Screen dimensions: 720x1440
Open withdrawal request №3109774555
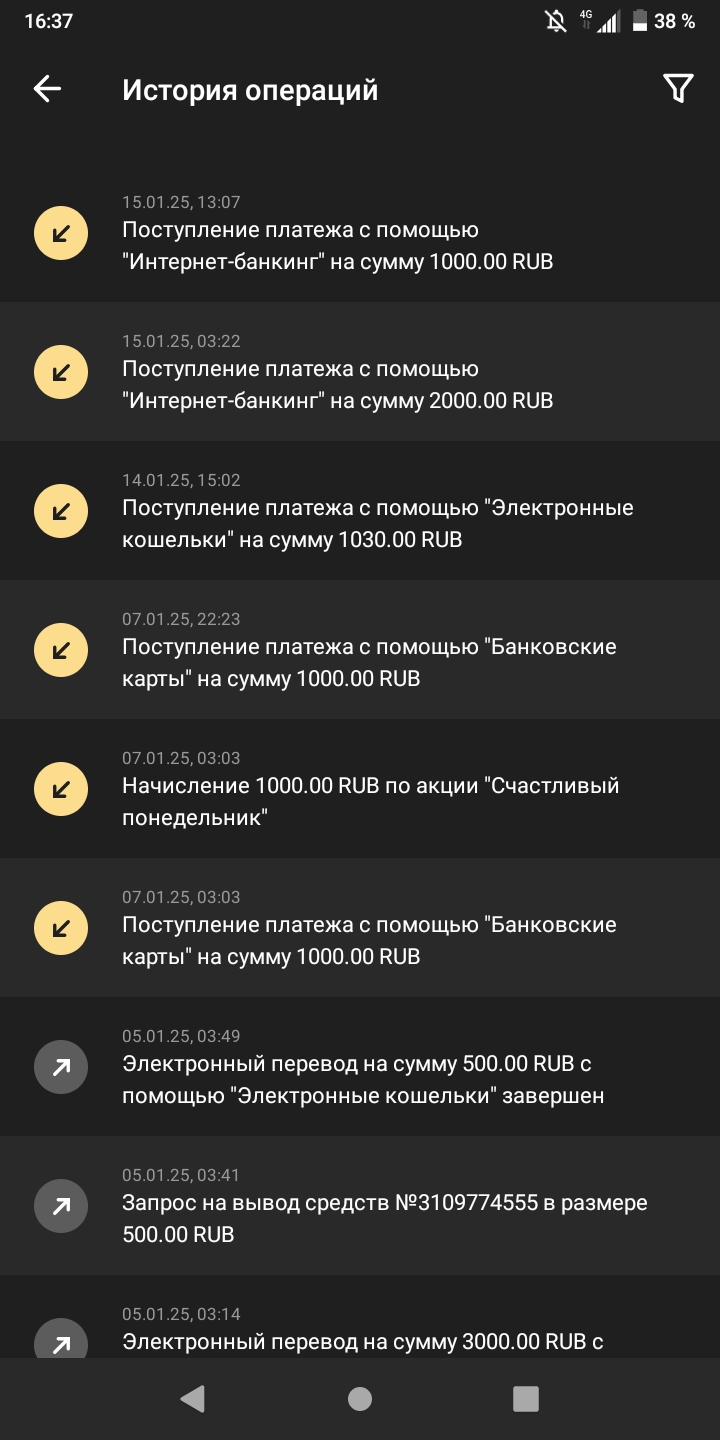pyautogui.click(x=360, y=1206)
